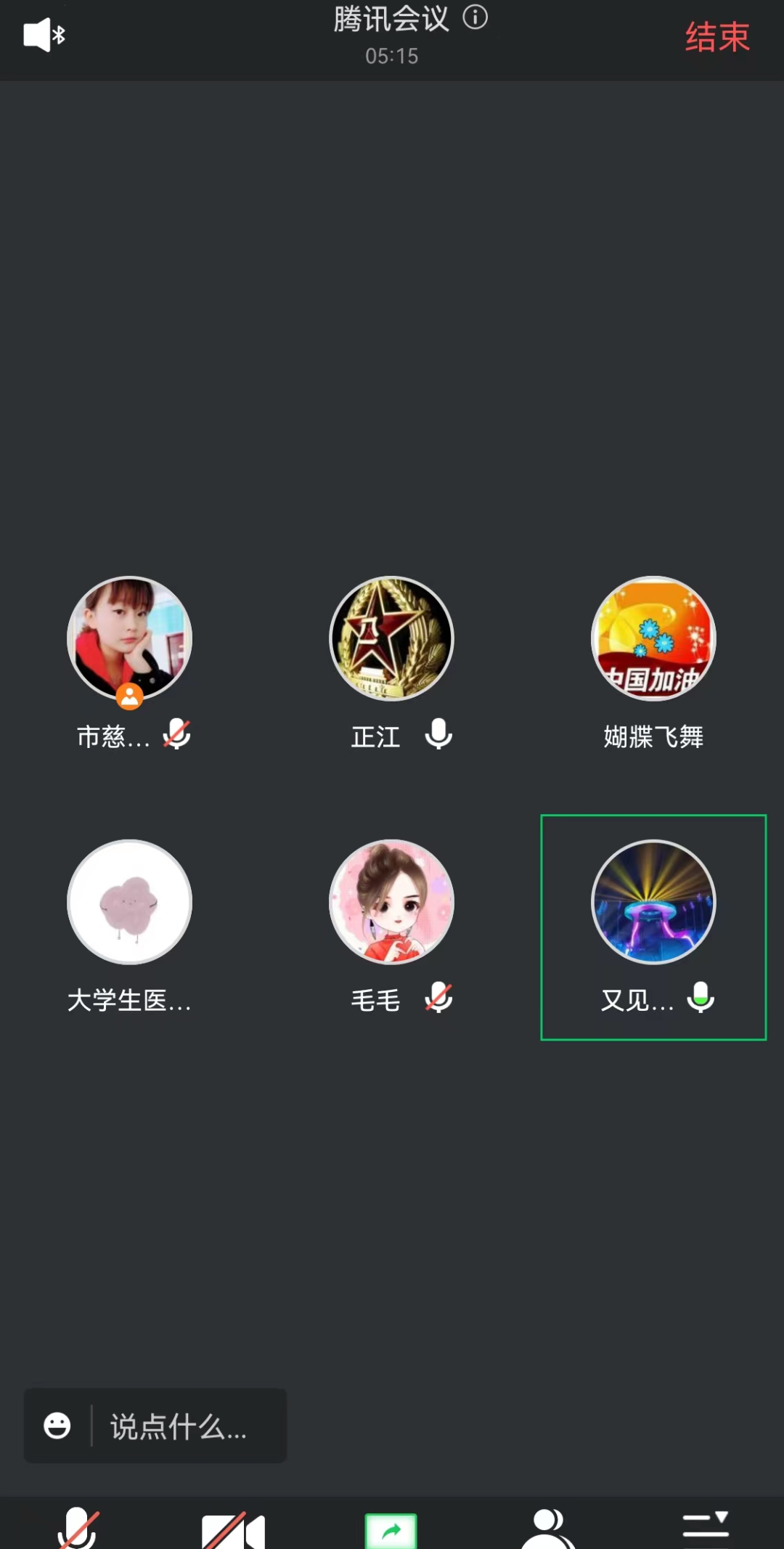Open the emoji picker in chat box
Screen dimensions: 784x1549
pyautogui.click(x=57, y=1426)
